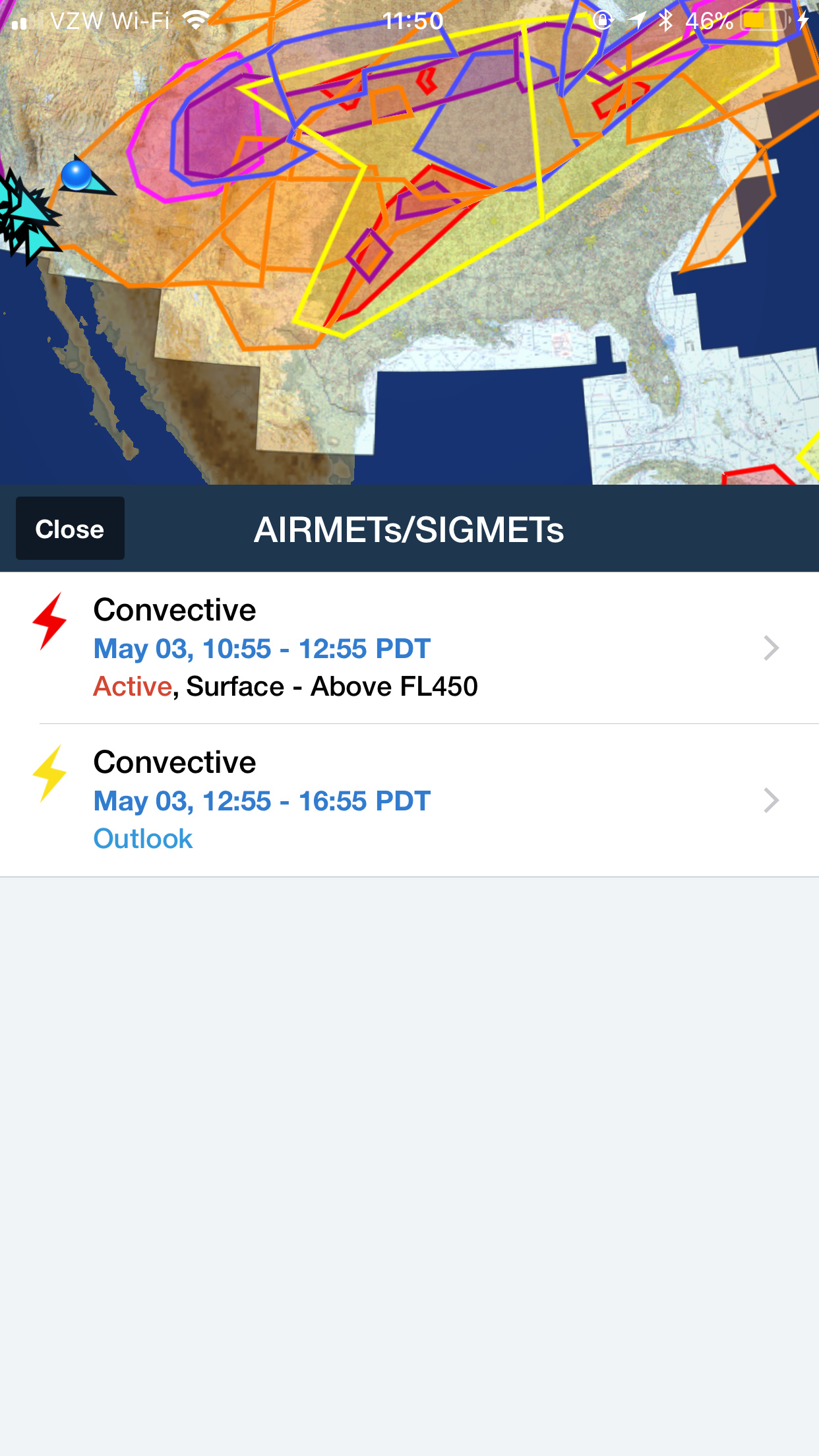Open the active Convective SIGMET 10:55 - 12:55
Image resolution: width=819 pixels, height=1456 pixels.
(409, 648)
